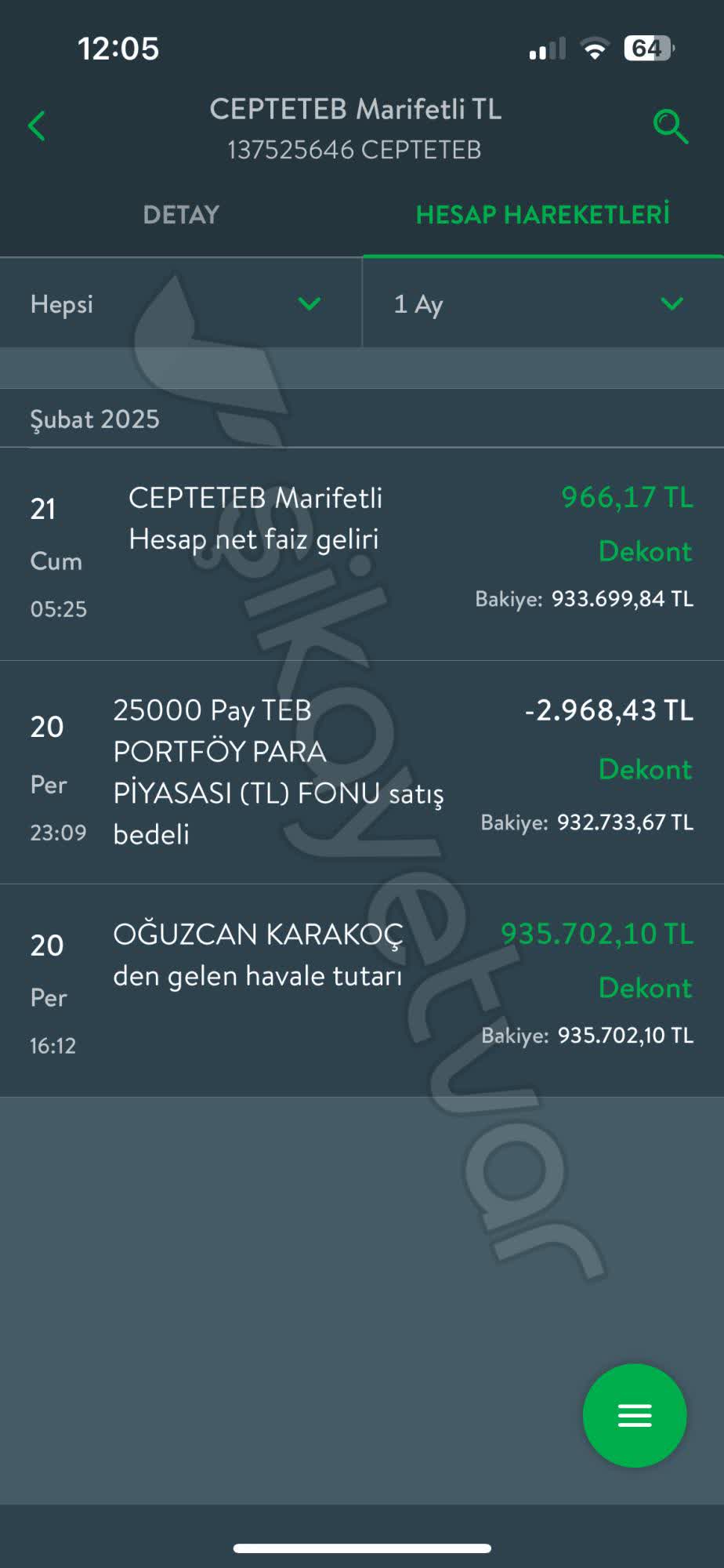Click the Wi-Fi status icon
The width and height of the screenshot is (724, 1568).
[595, 47]
